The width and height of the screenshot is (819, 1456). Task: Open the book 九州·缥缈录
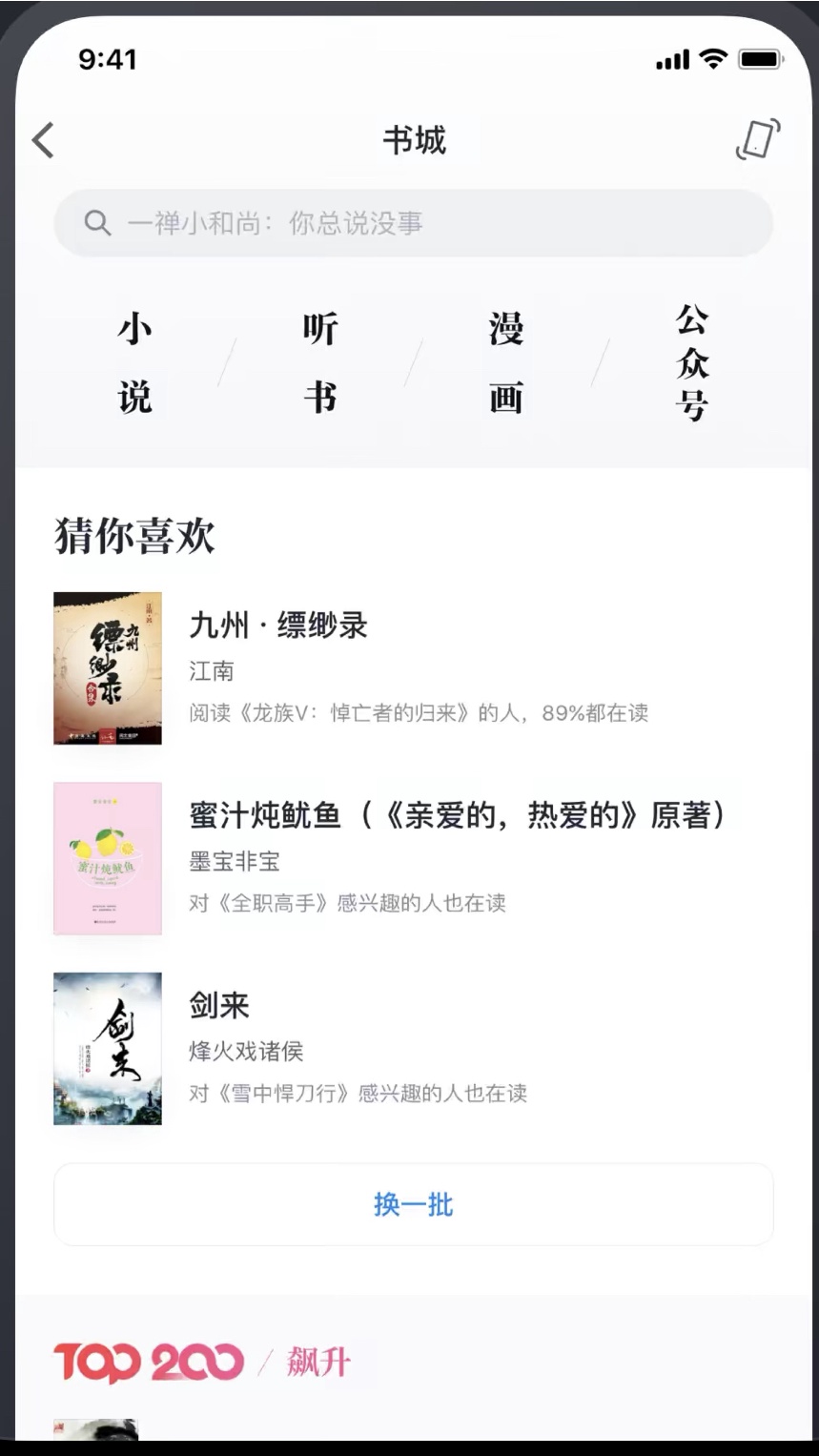tap(277, 626)
